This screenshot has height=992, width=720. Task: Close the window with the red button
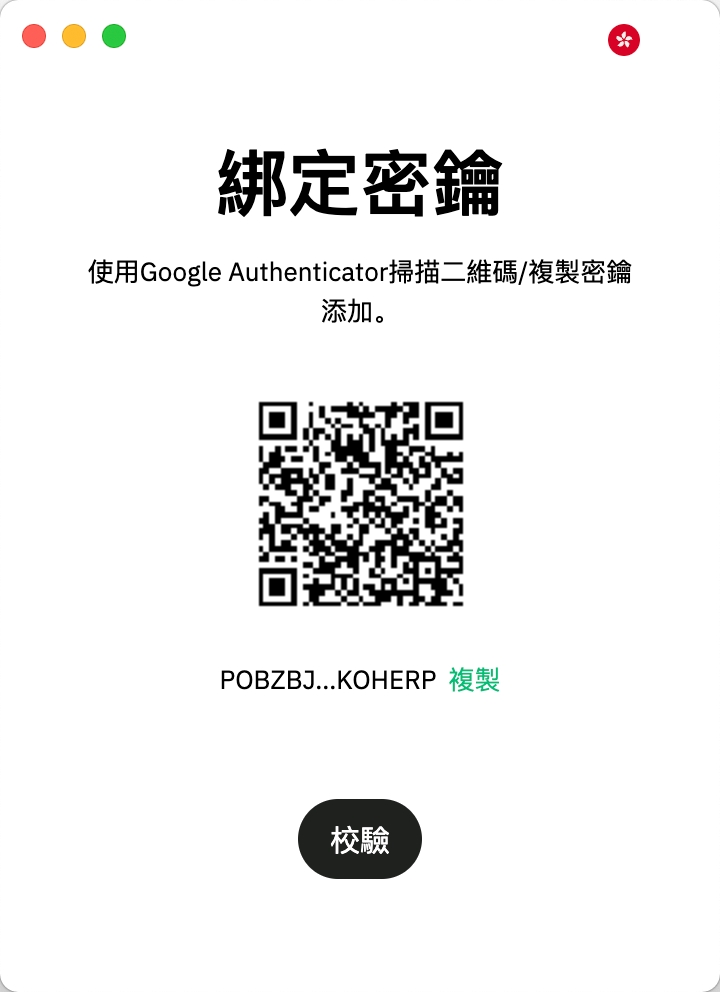34,37
